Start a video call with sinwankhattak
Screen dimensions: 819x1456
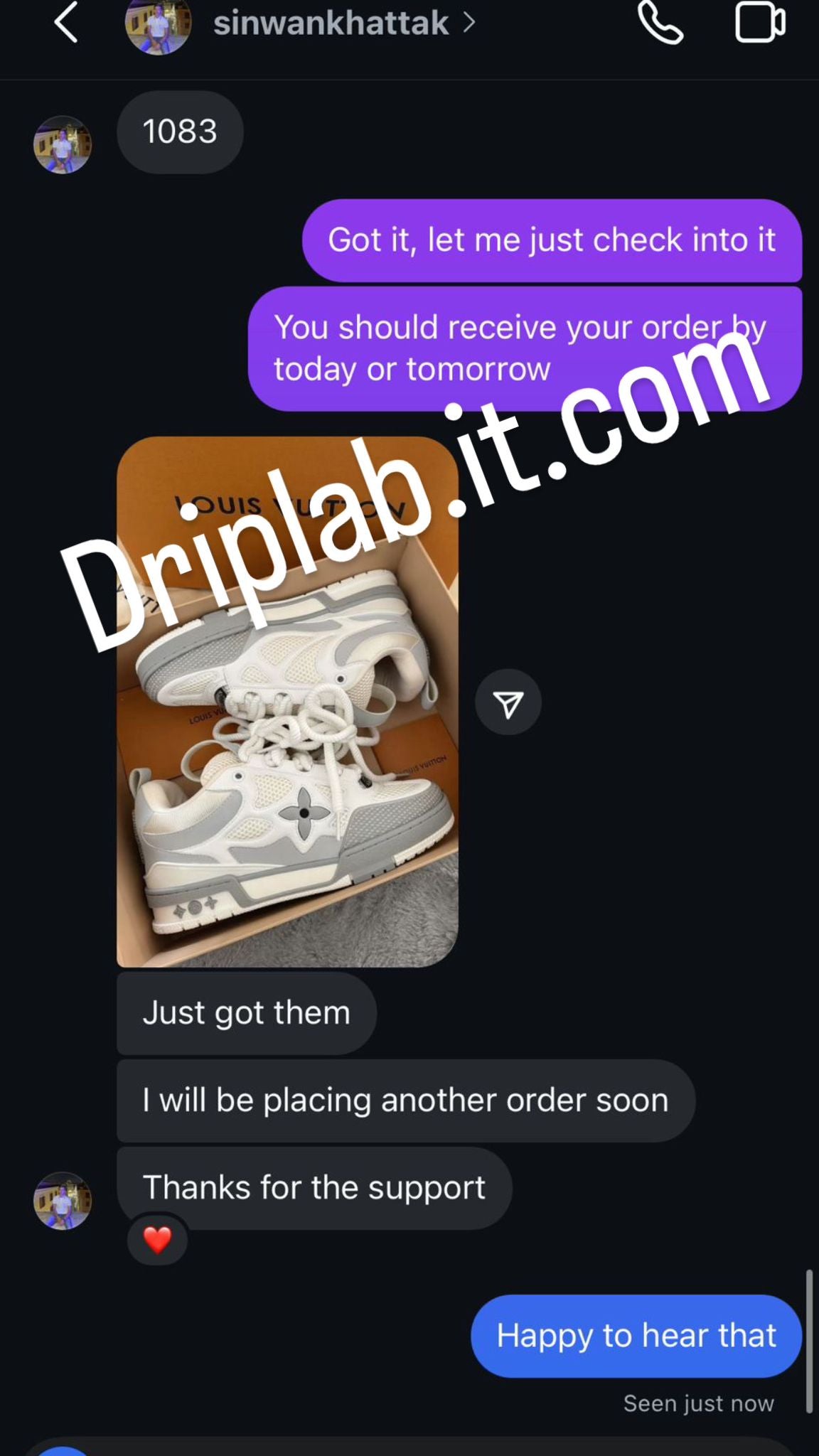click(759, 23)
